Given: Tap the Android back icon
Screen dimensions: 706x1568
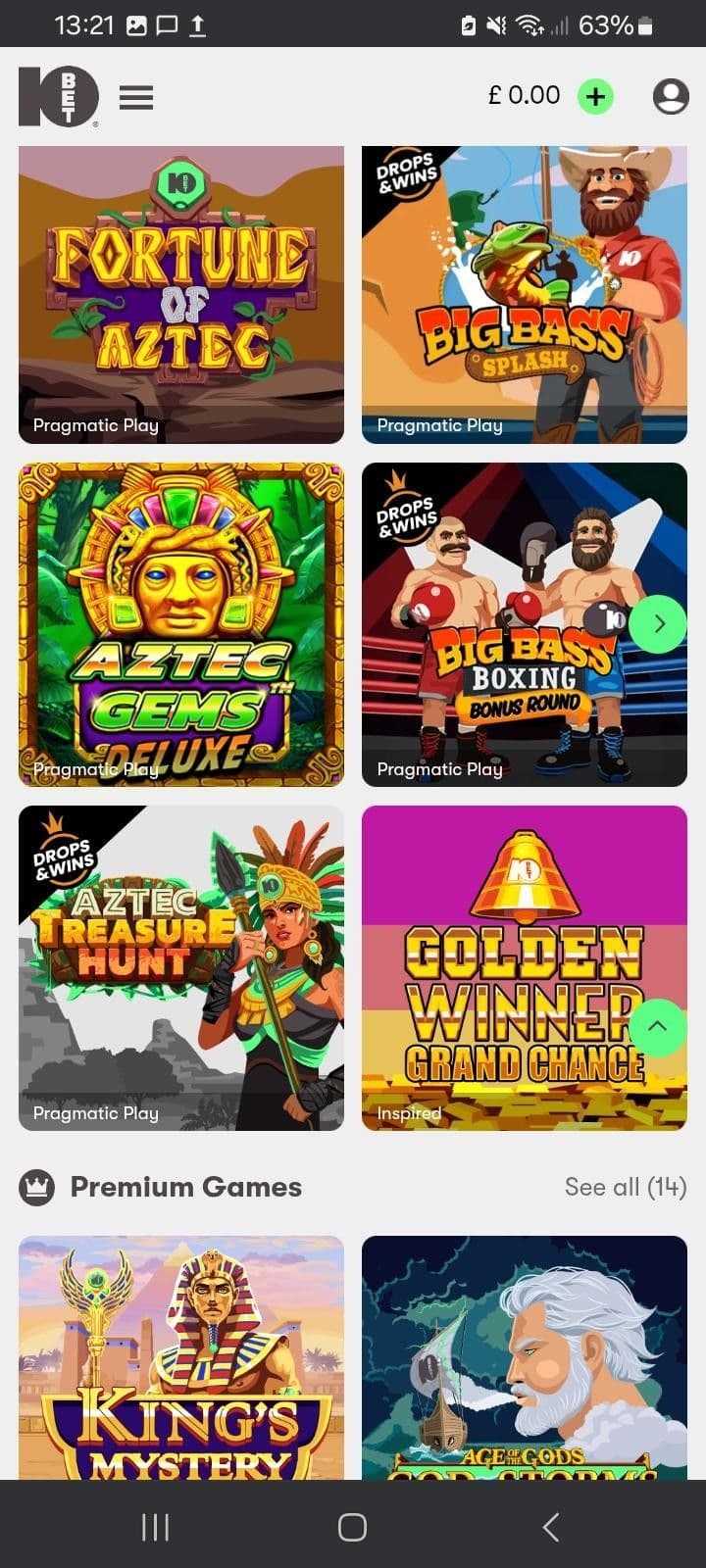Looking at the screenshot, I should pyautogui.click(x=551, y=1526).
